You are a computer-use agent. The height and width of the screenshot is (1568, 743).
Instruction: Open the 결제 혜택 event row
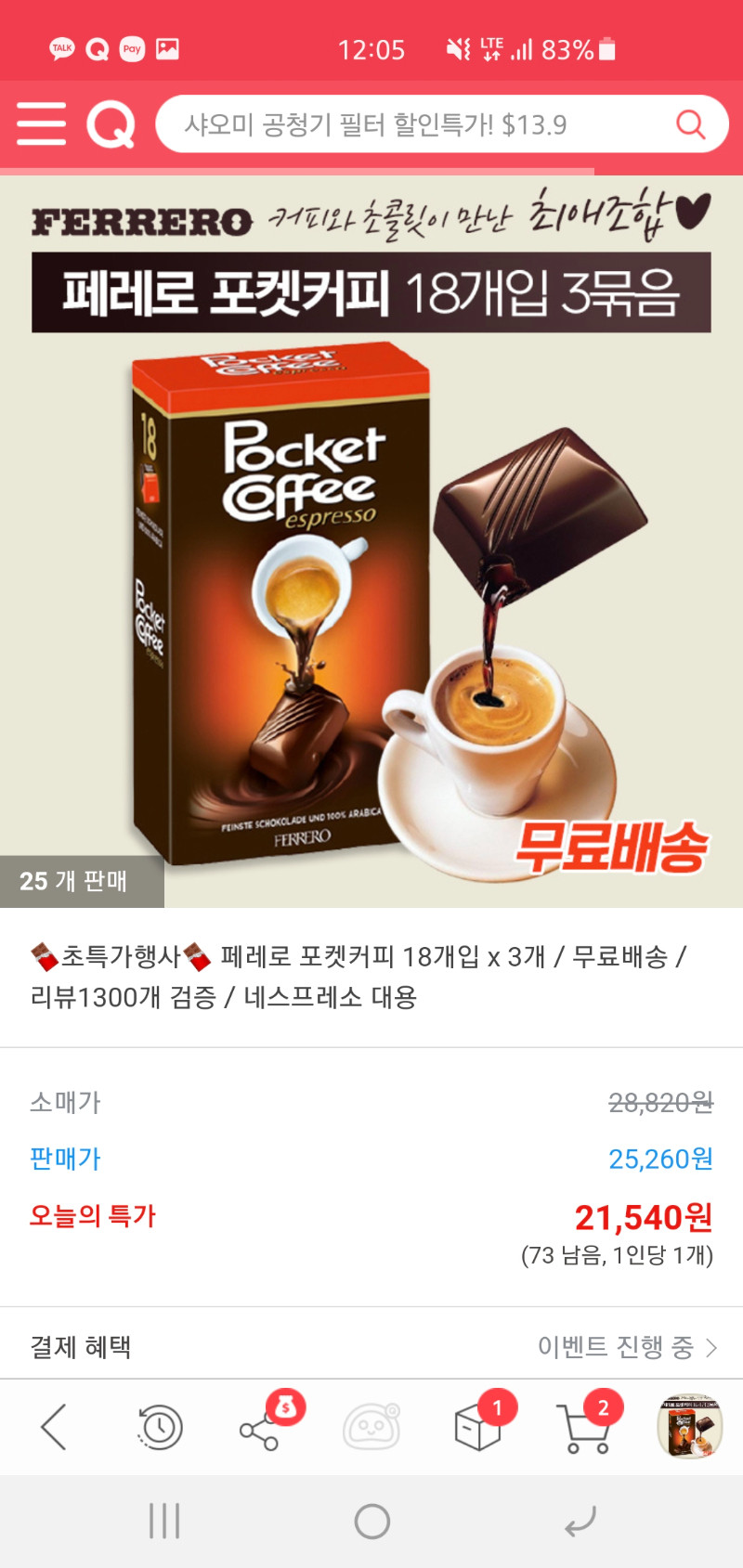coord(371,1346)
